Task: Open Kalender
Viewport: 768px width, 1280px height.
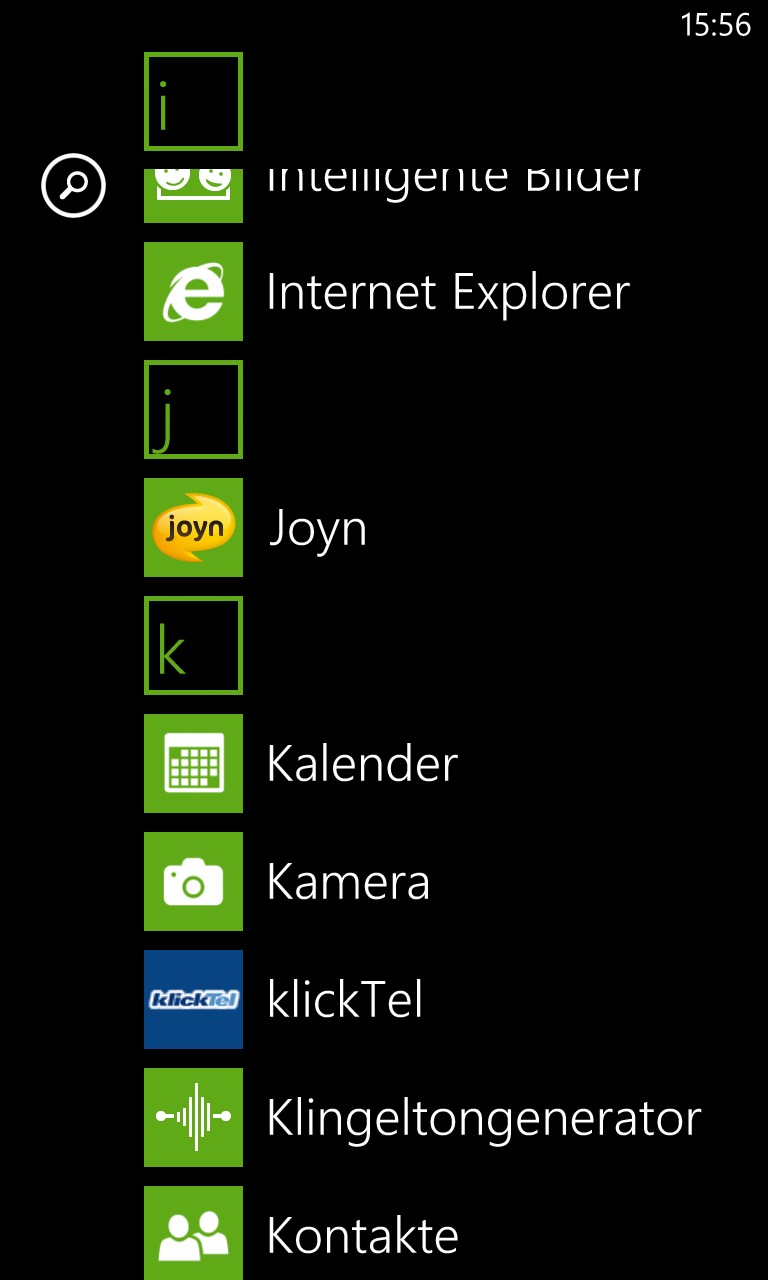Action: click(302, 764)
